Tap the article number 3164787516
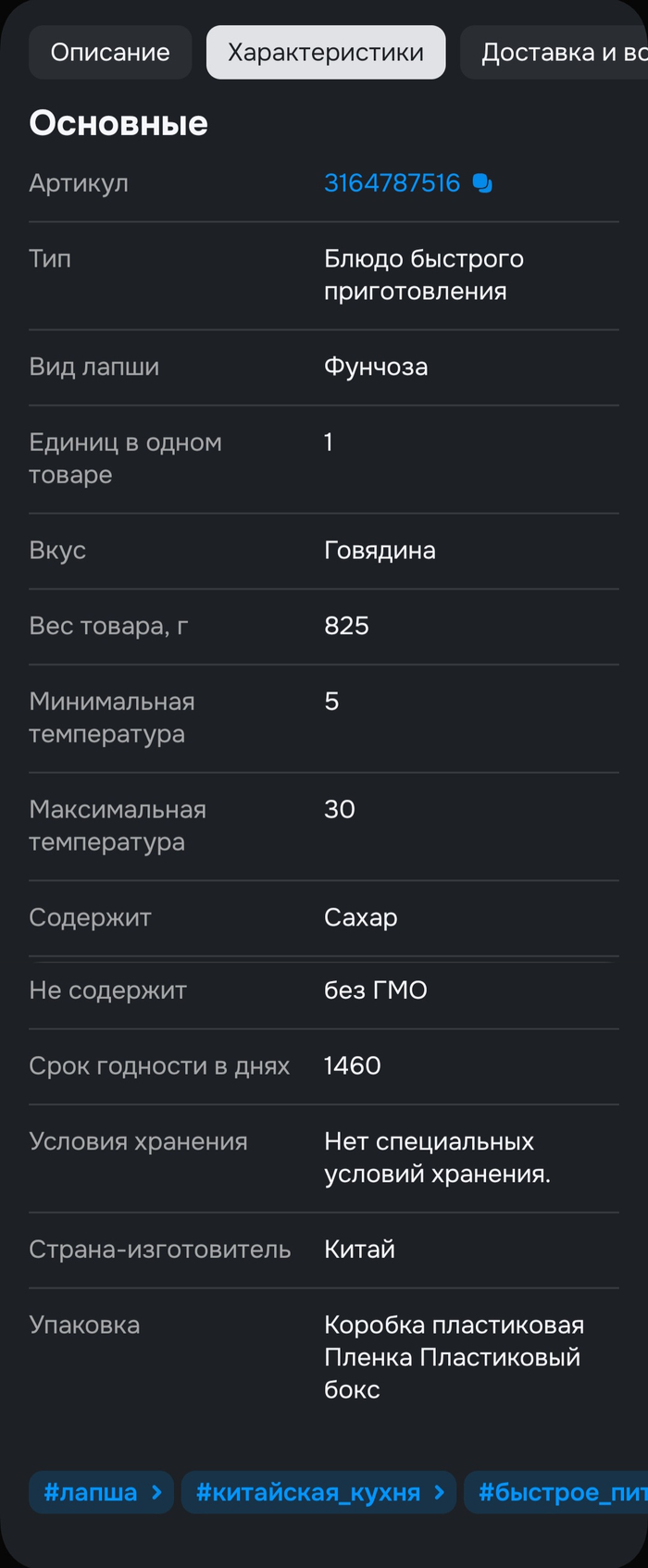The height and width of the screenshot is (1568, 648). (x=392, y=183)
